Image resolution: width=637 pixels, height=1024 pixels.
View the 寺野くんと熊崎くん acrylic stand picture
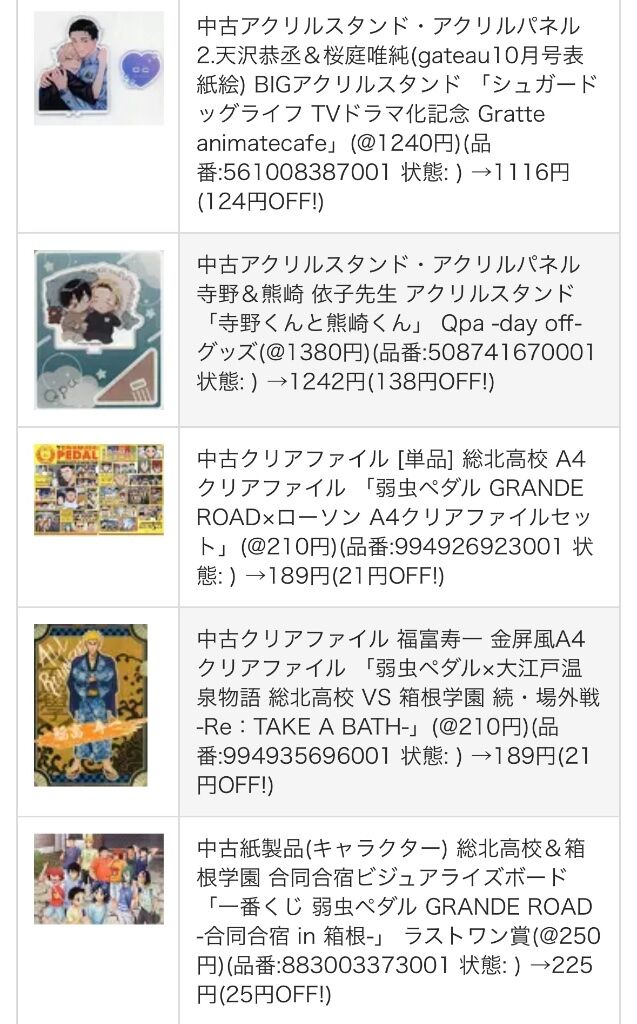(98, 329)
